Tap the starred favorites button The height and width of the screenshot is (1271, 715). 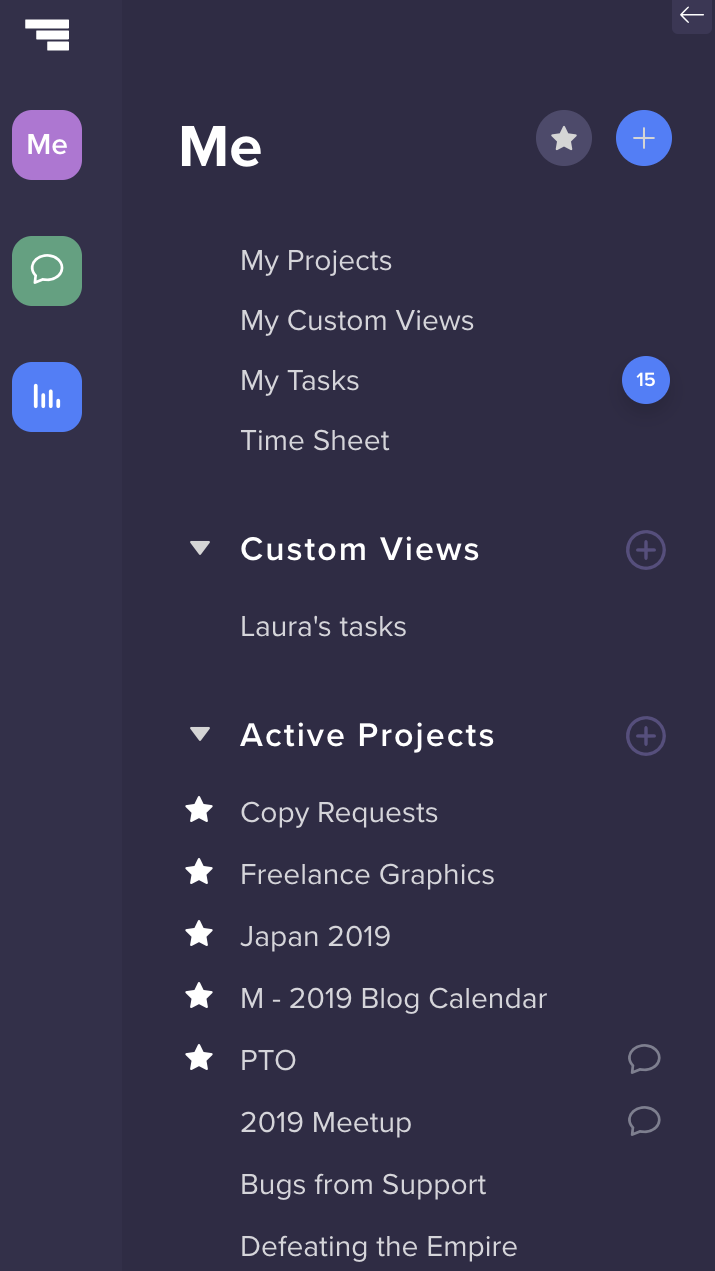click(x=564, y=138)
